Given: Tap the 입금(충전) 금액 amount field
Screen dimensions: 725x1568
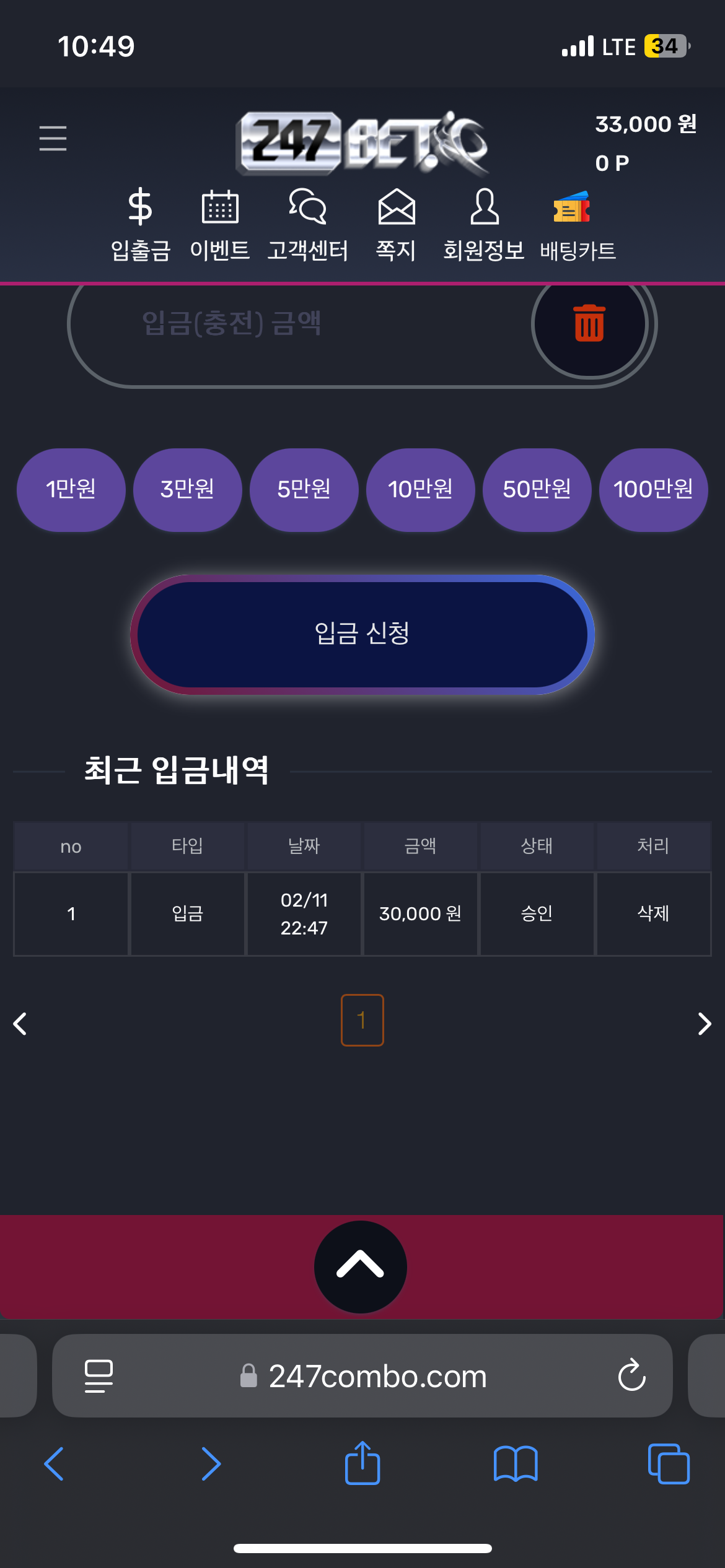Looking at the screenshot, I should 297,323.
